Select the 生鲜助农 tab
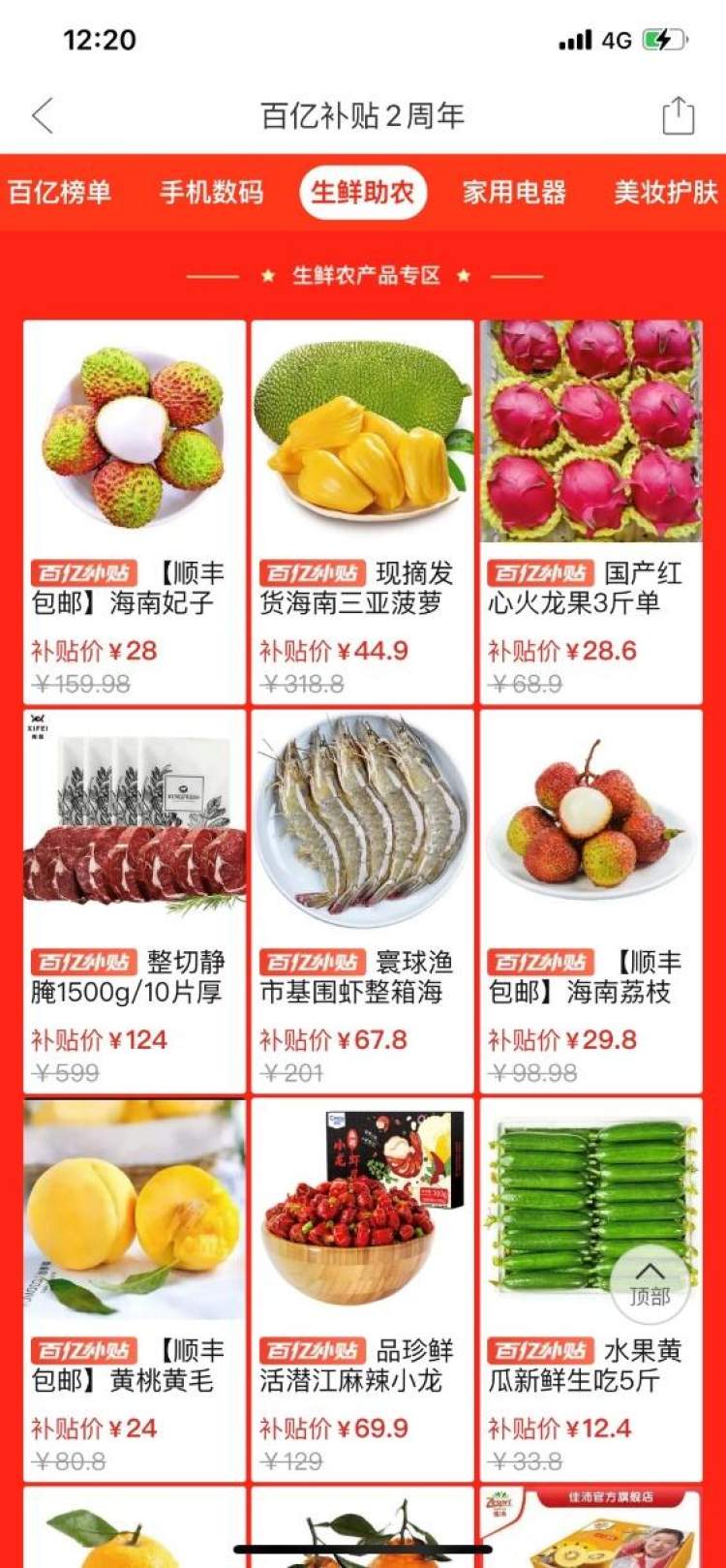Screen dimensions: 726x1568 click(362, 192)
